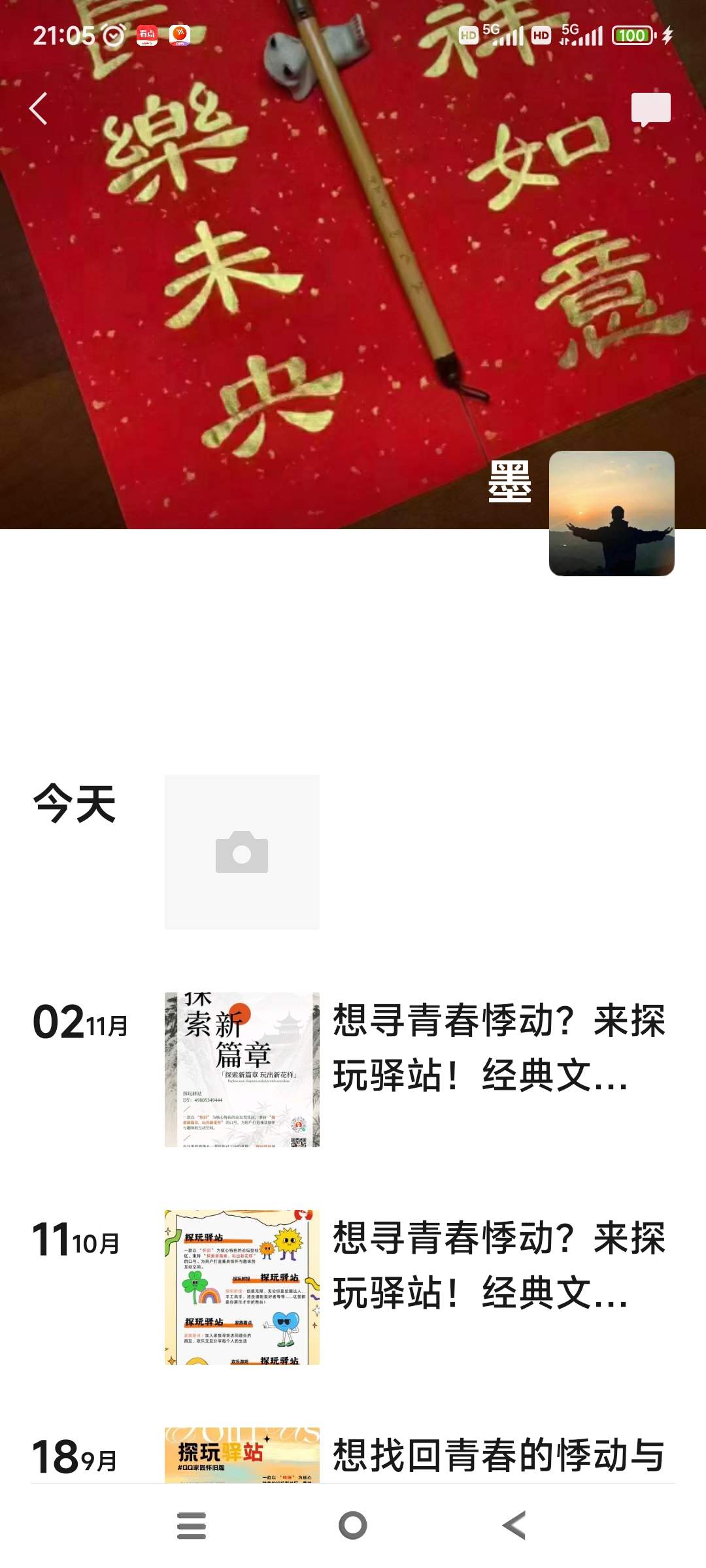Go back using the top-left arrow
Image resolution: width=706 pixels, height=1568 pixels.
[x=39, y=108]
